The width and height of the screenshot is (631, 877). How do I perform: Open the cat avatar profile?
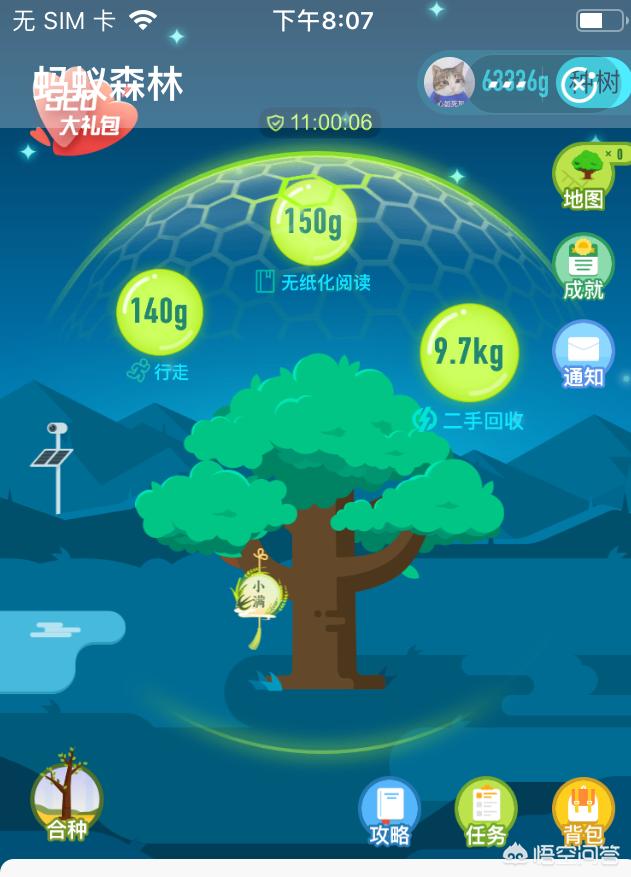[x=448, y=81]
